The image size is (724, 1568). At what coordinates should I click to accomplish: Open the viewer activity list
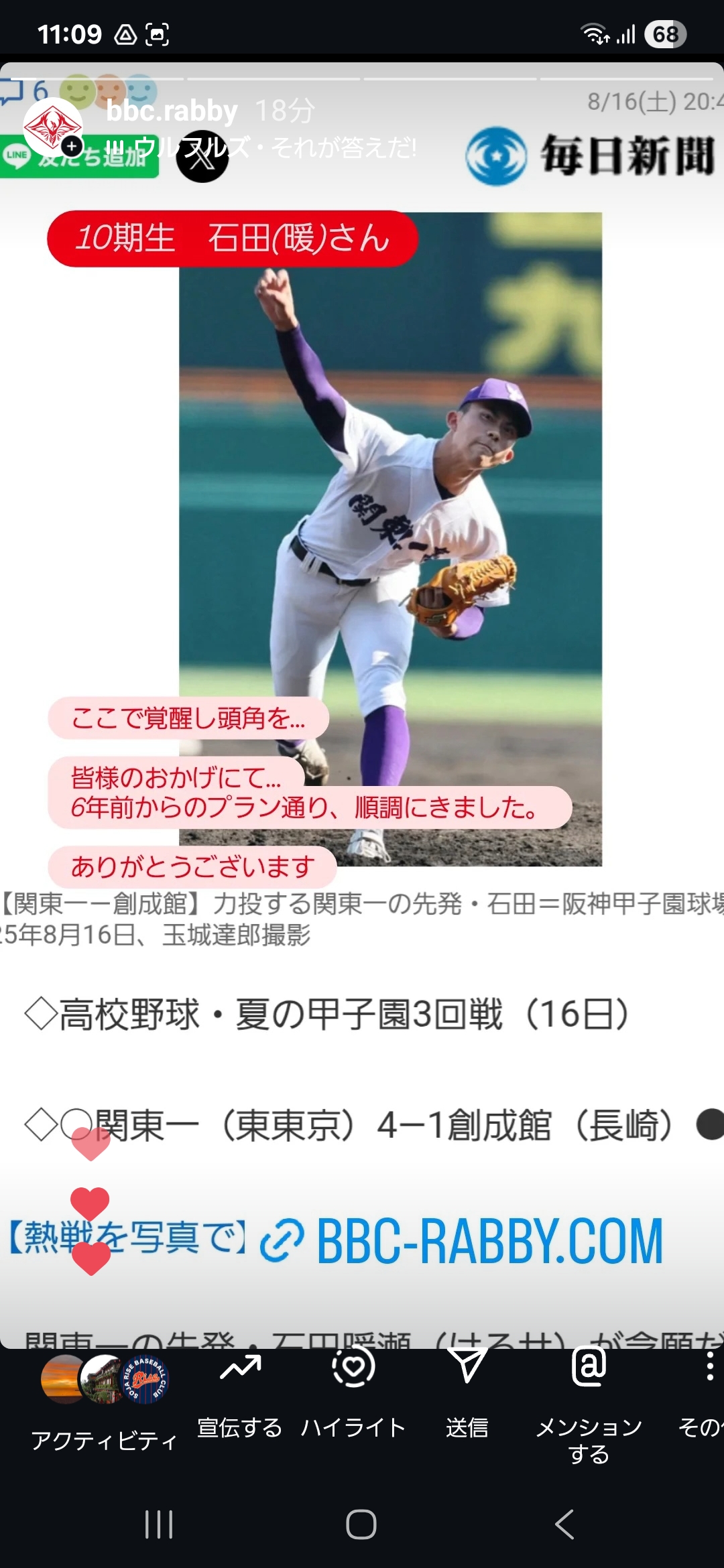pos(104,1404)
